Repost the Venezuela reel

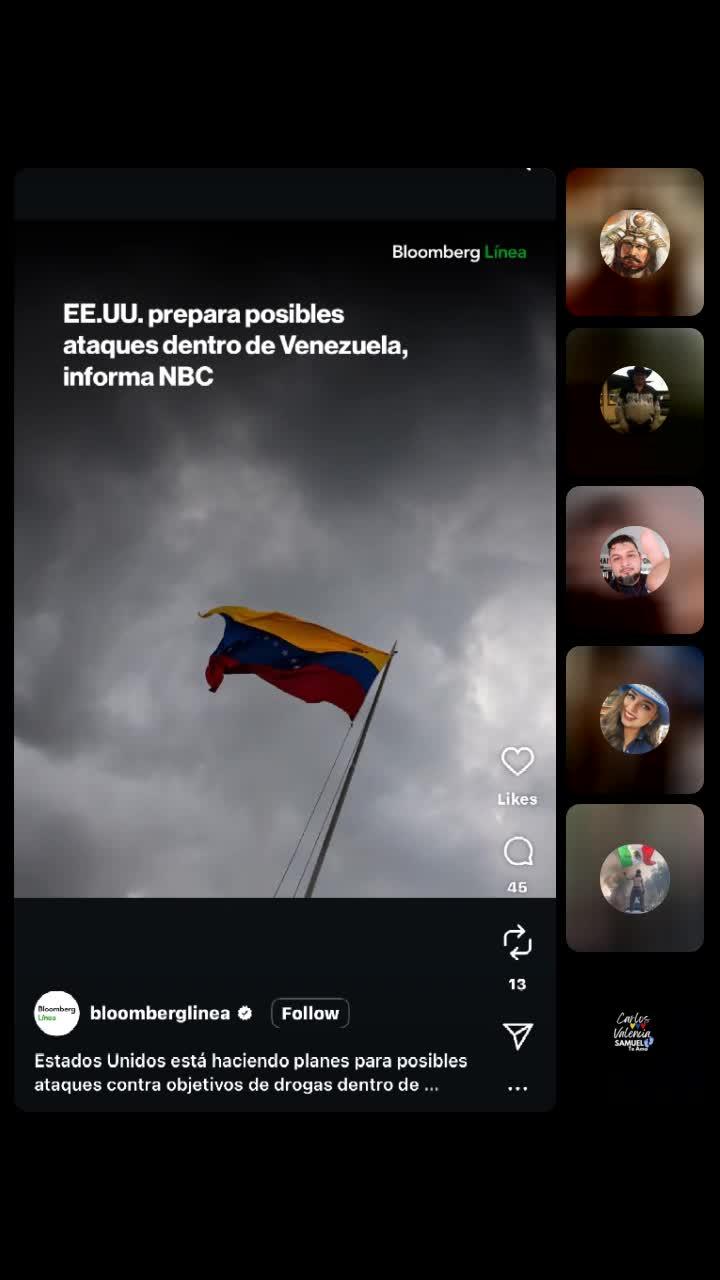(517, 942)
